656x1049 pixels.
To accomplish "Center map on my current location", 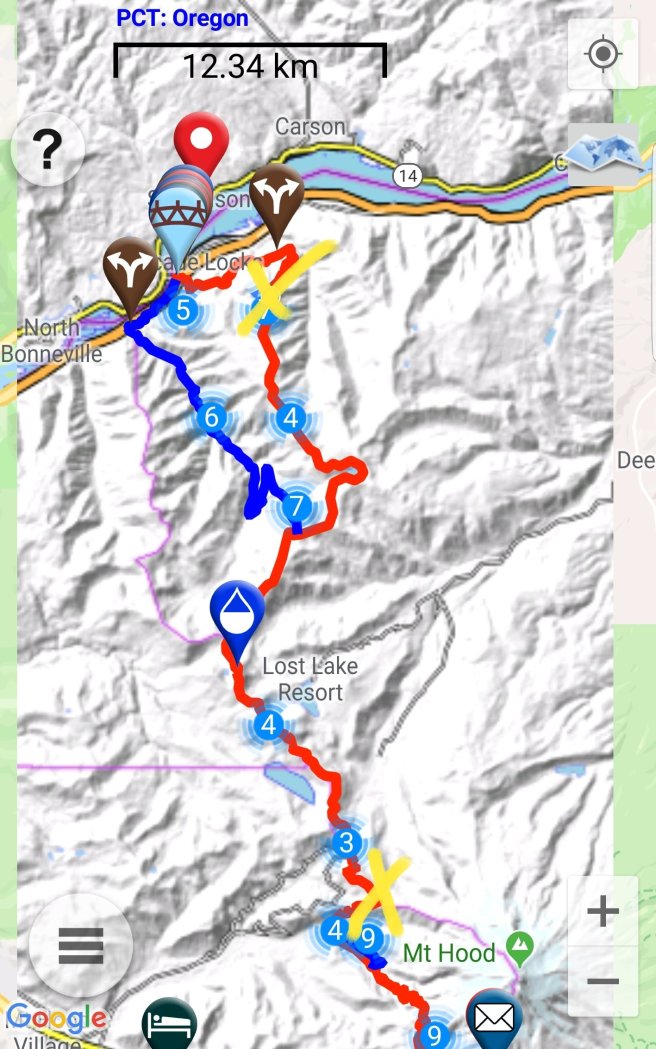I will click(602, 54).
